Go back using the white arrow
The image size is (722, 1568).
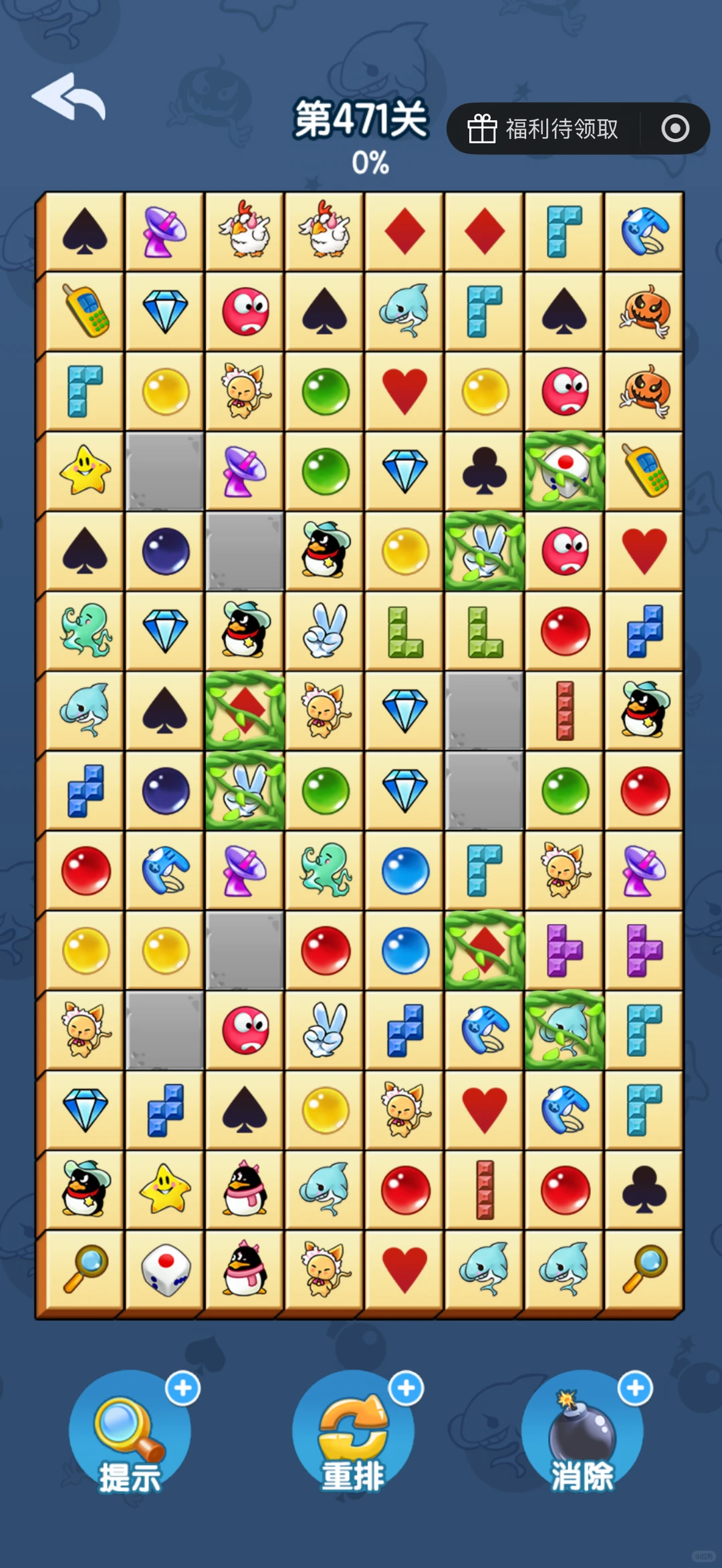[69, 98]
